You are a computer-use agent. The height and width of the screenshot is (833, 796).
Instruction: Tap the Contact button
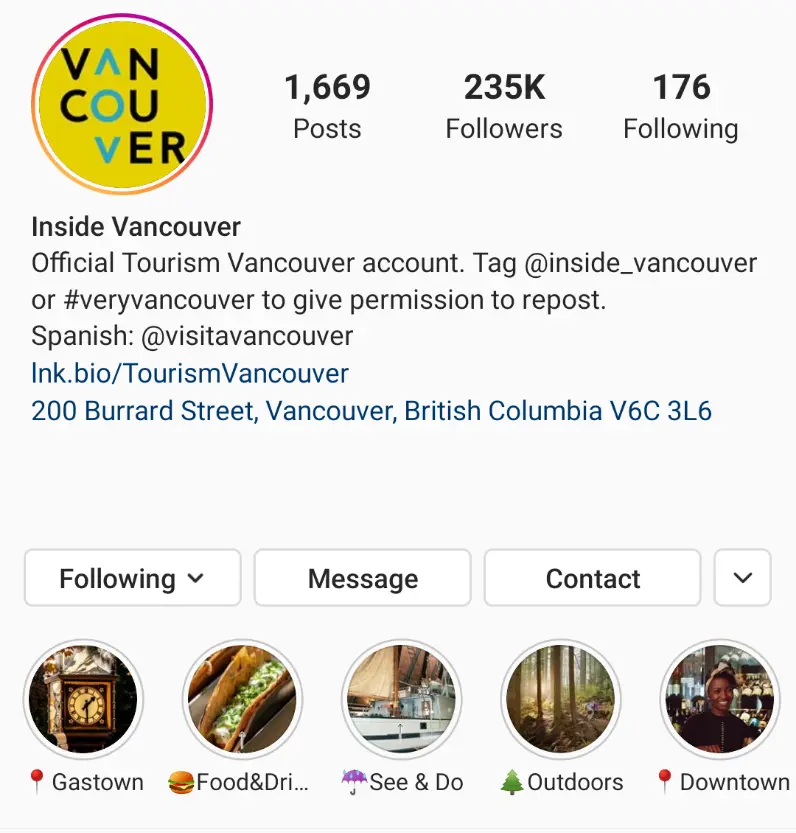[x=592, y=578]
